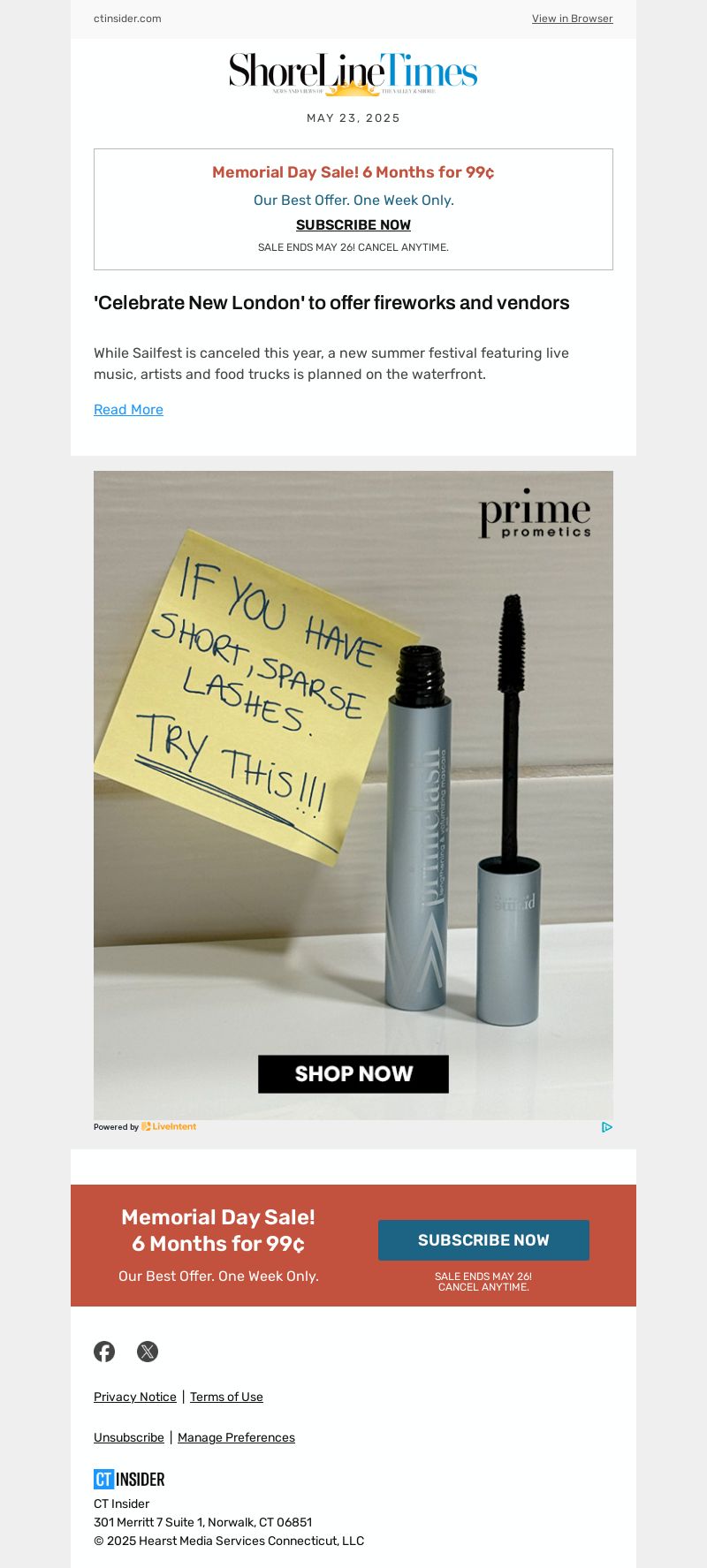Image resolution: width=707 pixels, height=1568 pixels.
Task: Tap the underlined SUBSCRIBE NOW link
Action: coord(353,225)
